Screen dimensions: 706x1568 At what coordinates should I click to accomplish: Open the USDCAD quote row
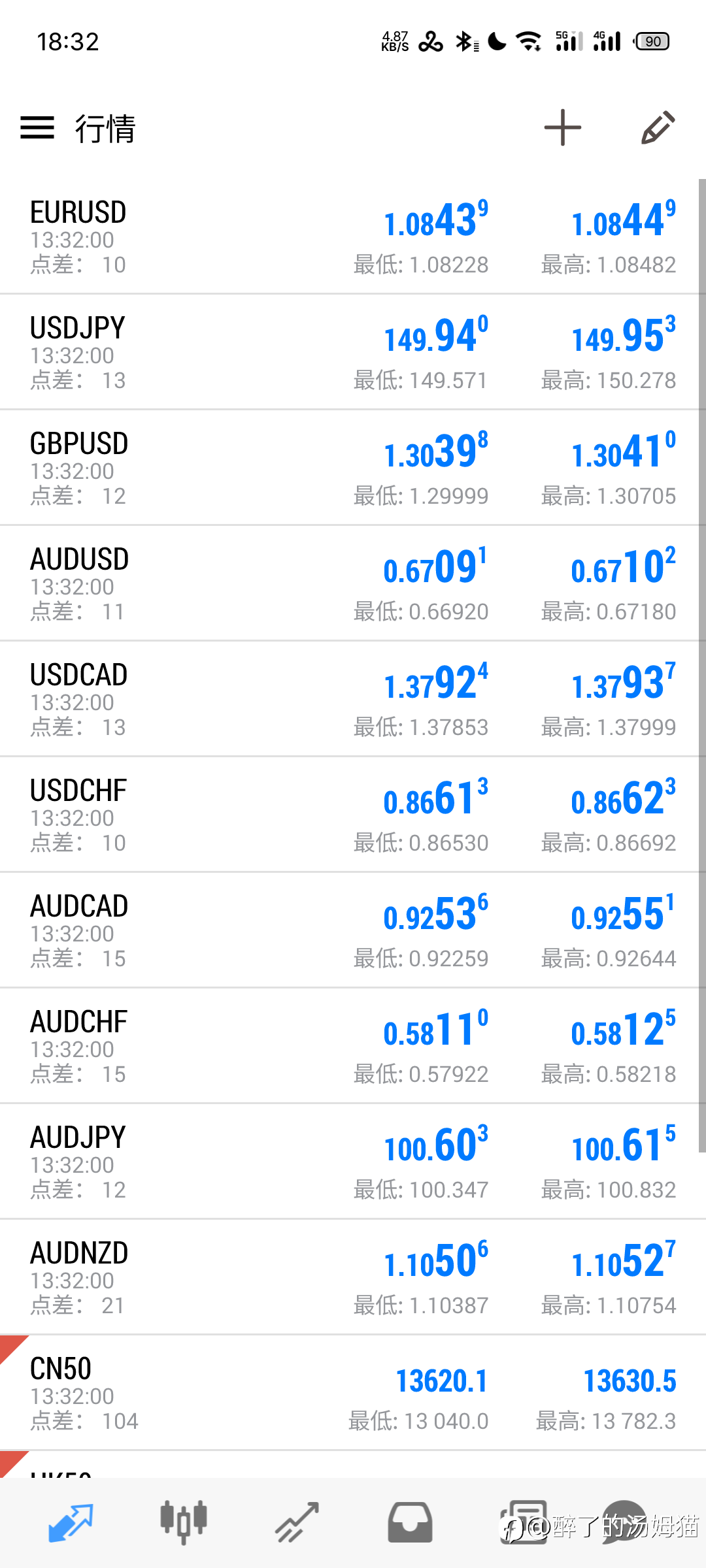coord(353,699)
